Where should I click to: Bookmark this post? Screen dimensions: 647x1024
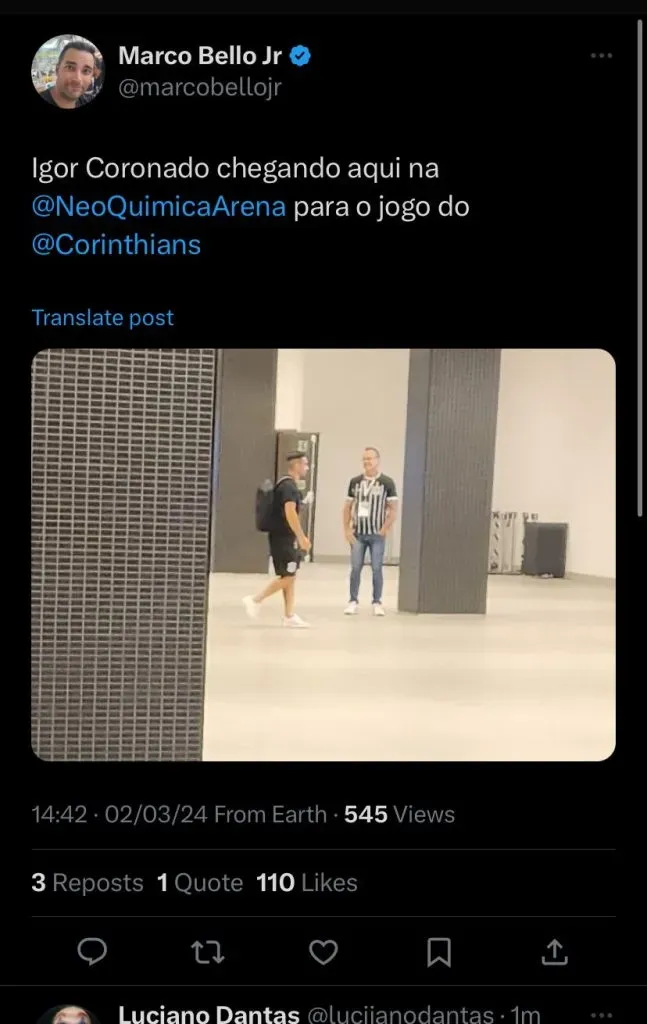(439, 953)
